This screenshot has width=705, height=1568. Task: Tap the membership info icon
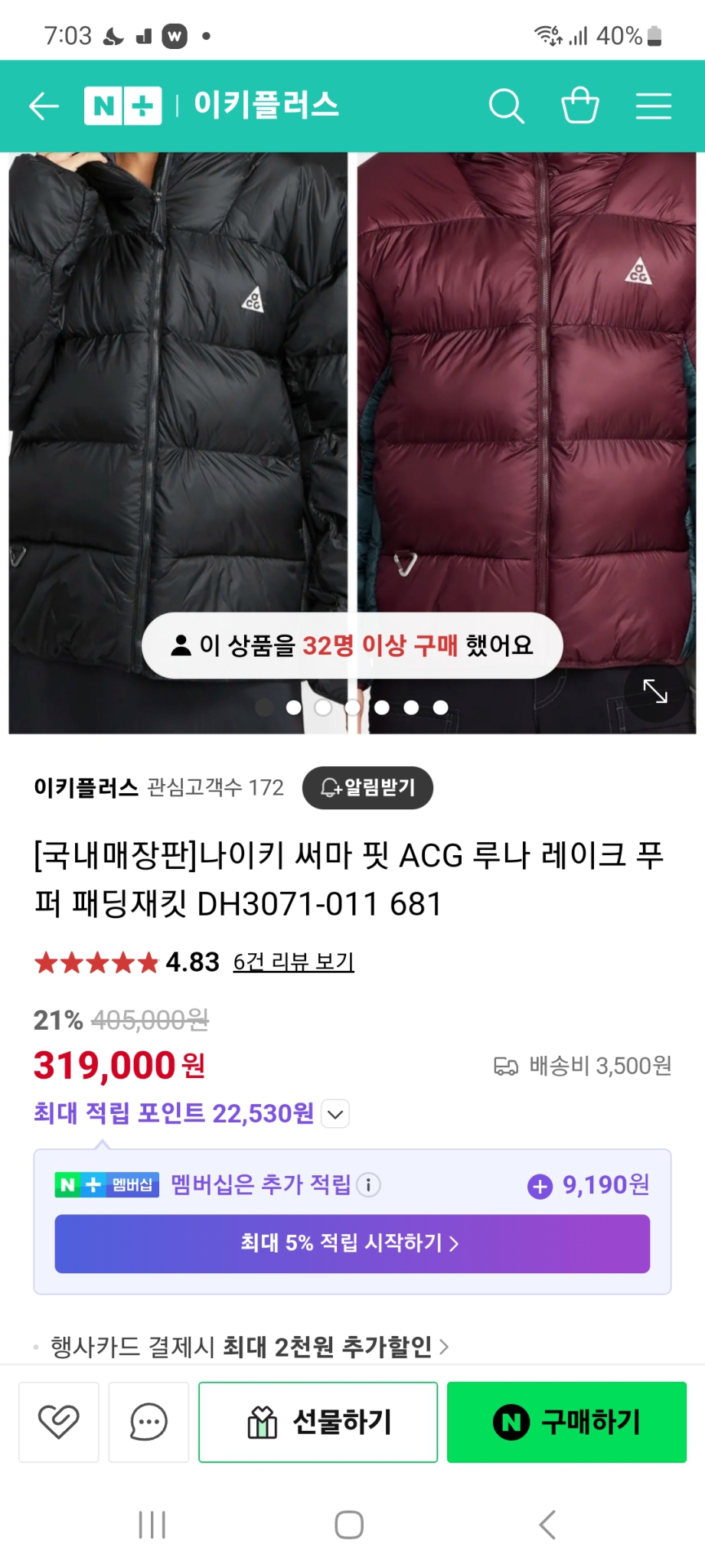click(x=370, y=1185)
